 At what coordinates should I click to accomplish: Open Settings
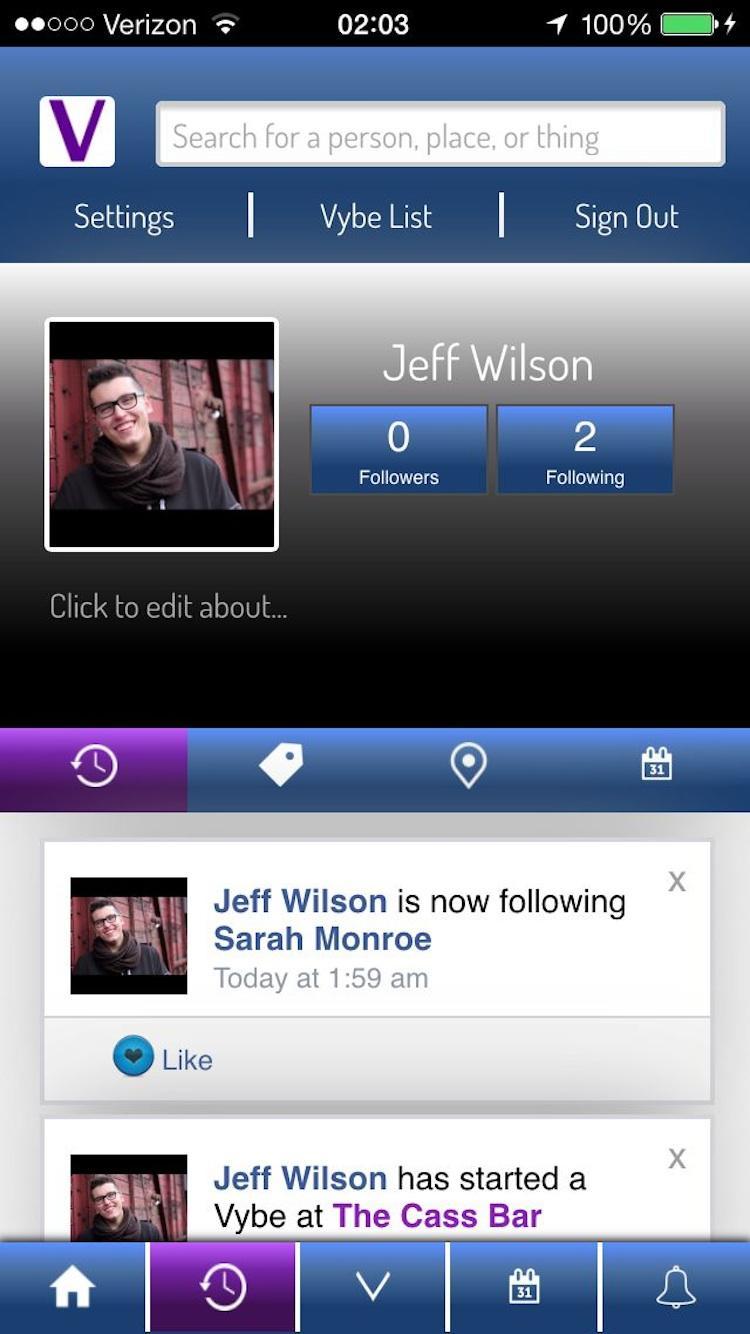124,217
